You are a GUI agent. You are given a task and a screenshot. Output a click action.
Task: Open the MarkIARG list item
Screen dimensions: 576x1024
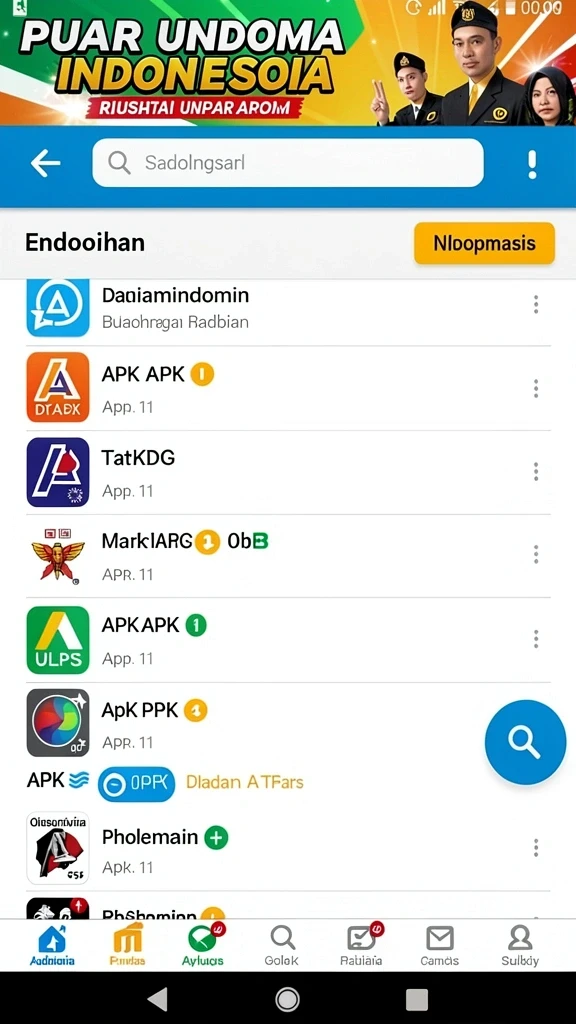[x=288, y=556]
